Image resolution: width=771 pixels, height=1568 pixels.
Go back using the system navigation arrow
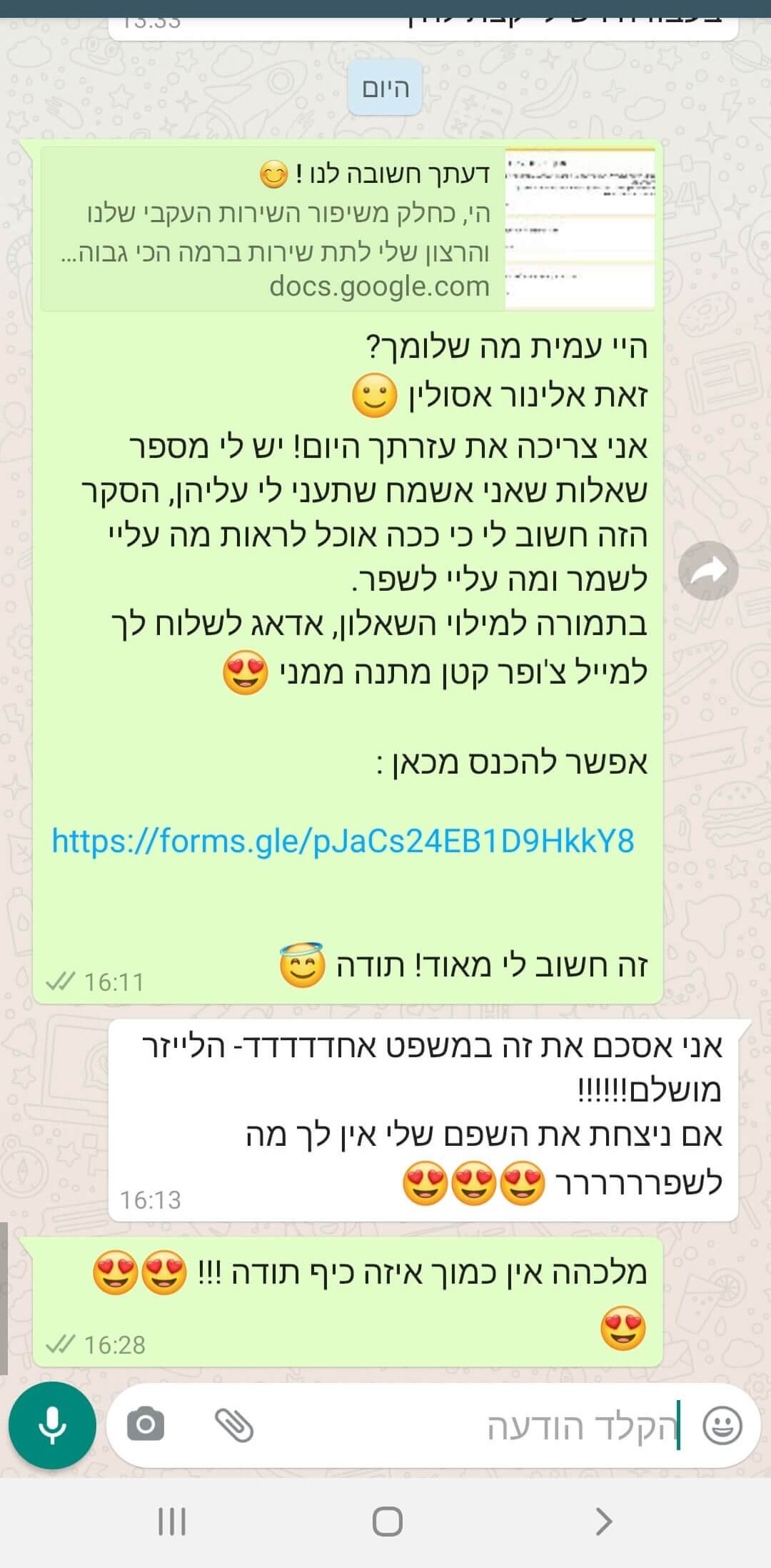coord(604,1522)
